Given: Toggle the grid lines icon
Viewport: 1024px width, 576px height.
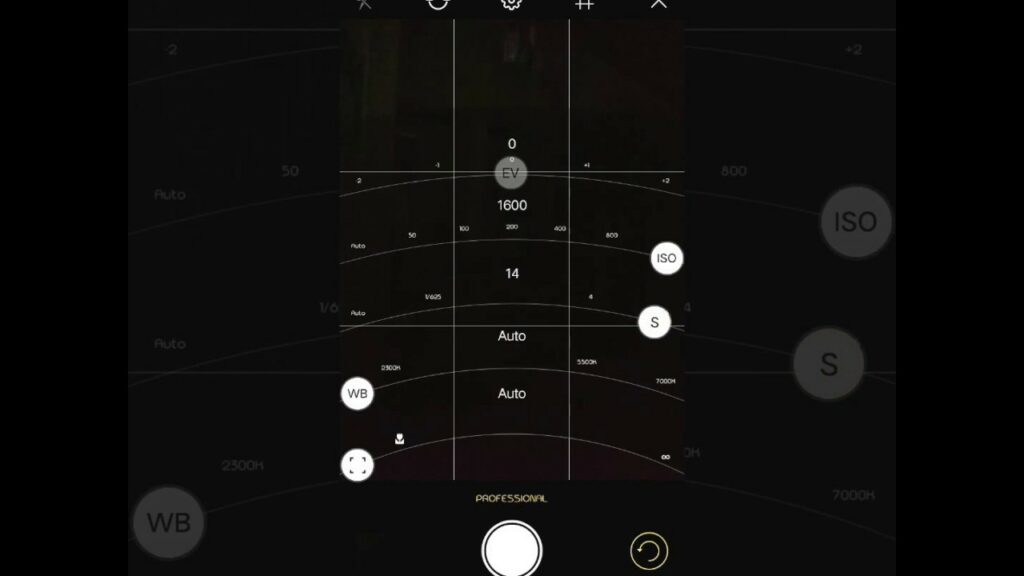Looking at the screenshot, I should 585,4.
